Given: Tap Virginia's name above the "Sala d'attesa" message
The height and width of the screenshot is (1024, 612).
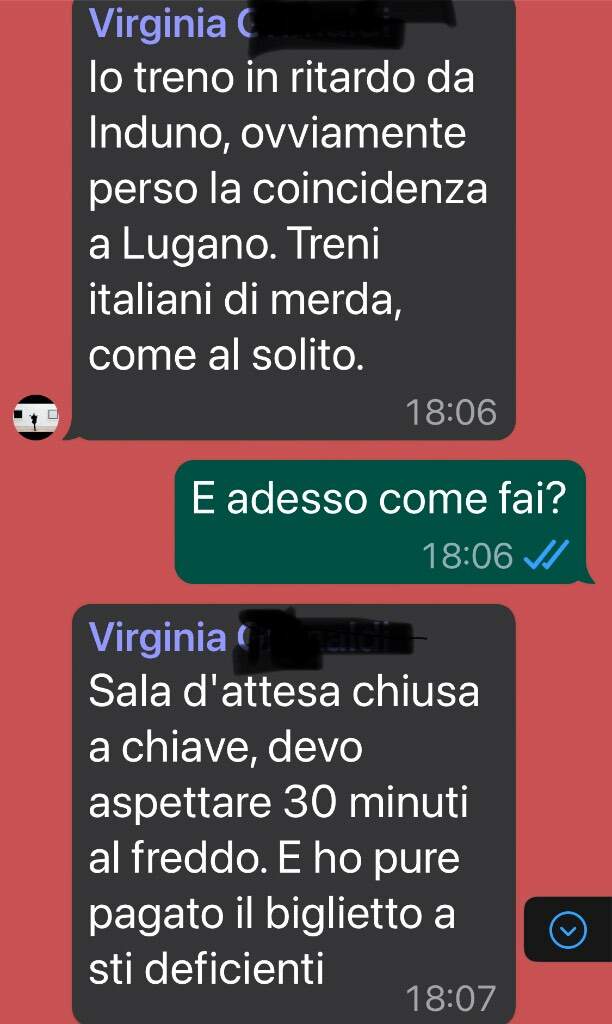Looking at the screenshot, I should point(251,637).
